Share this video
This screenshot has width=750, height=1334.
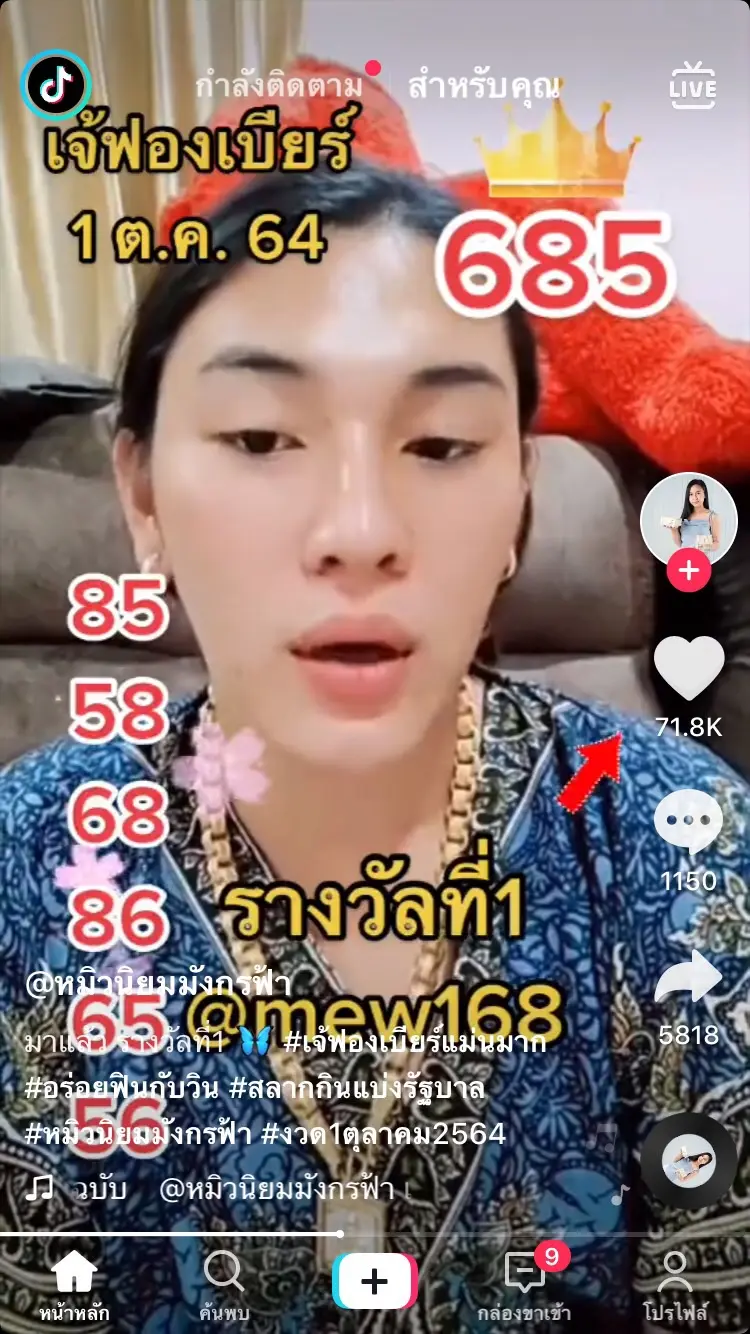click(x=688, y=978)
